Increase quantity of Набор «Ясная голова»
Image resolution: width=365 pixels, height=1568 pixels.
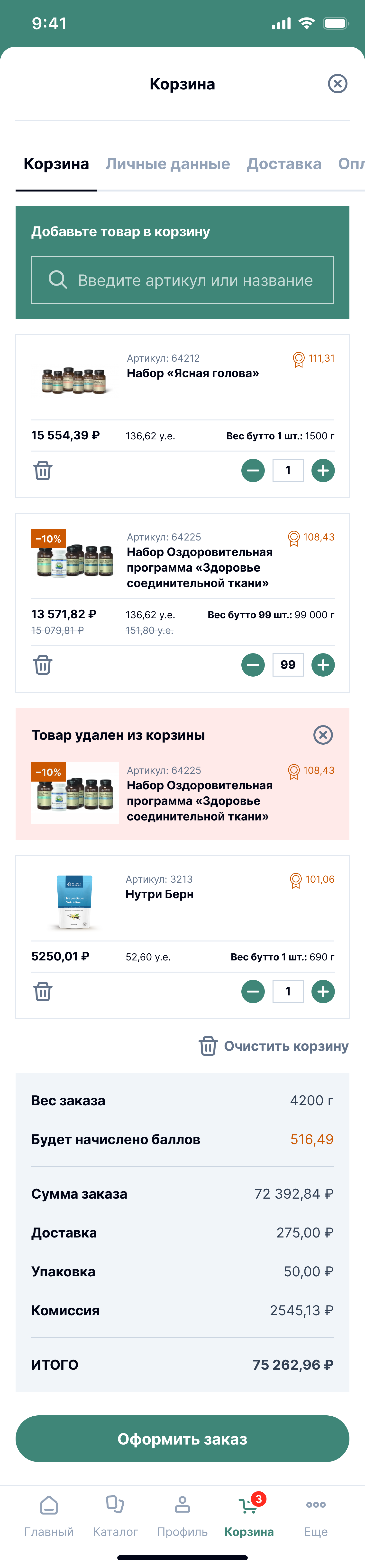click(323, 470)
